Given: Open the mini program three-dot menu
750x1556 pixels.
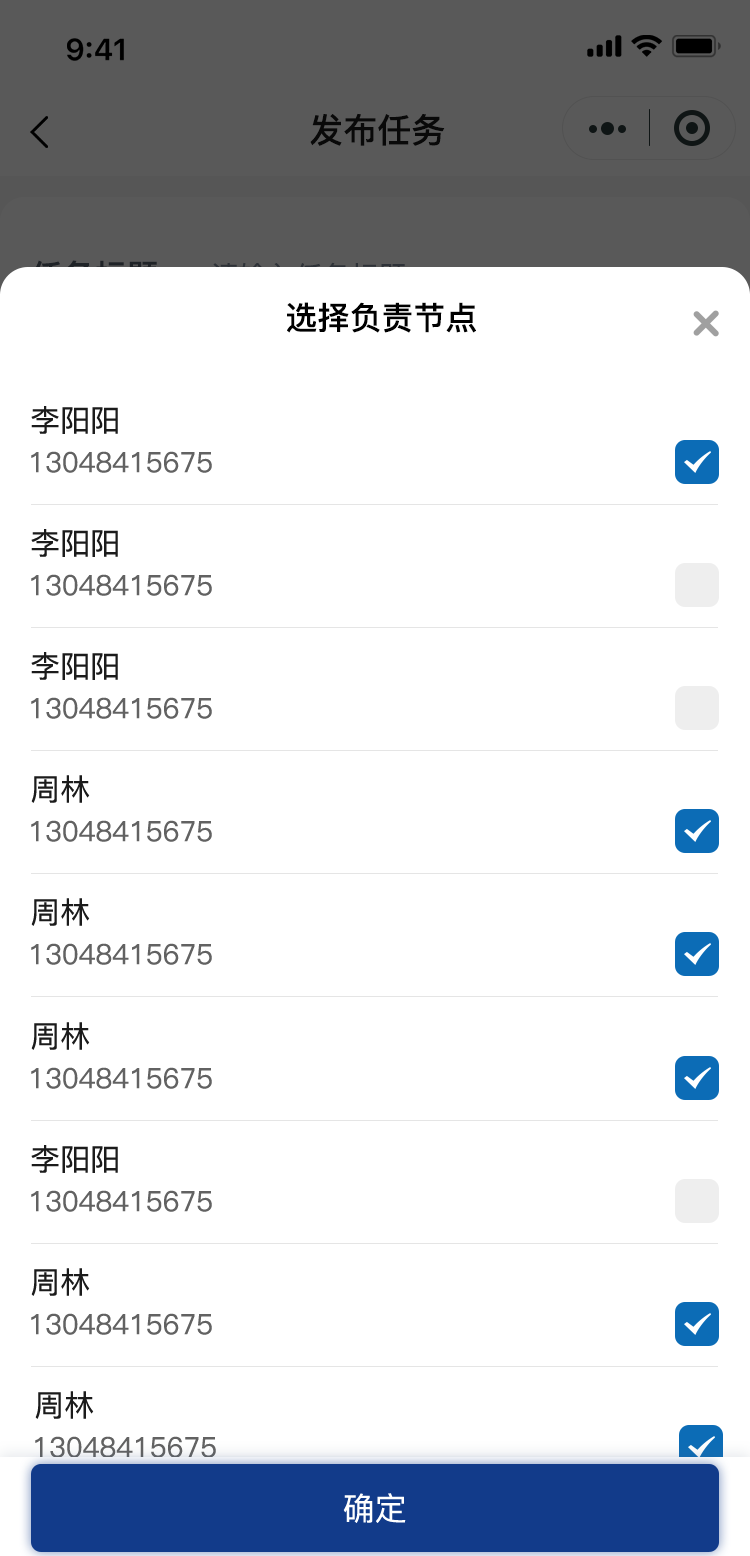Looking at the screenshot, I should click(607, 129).
